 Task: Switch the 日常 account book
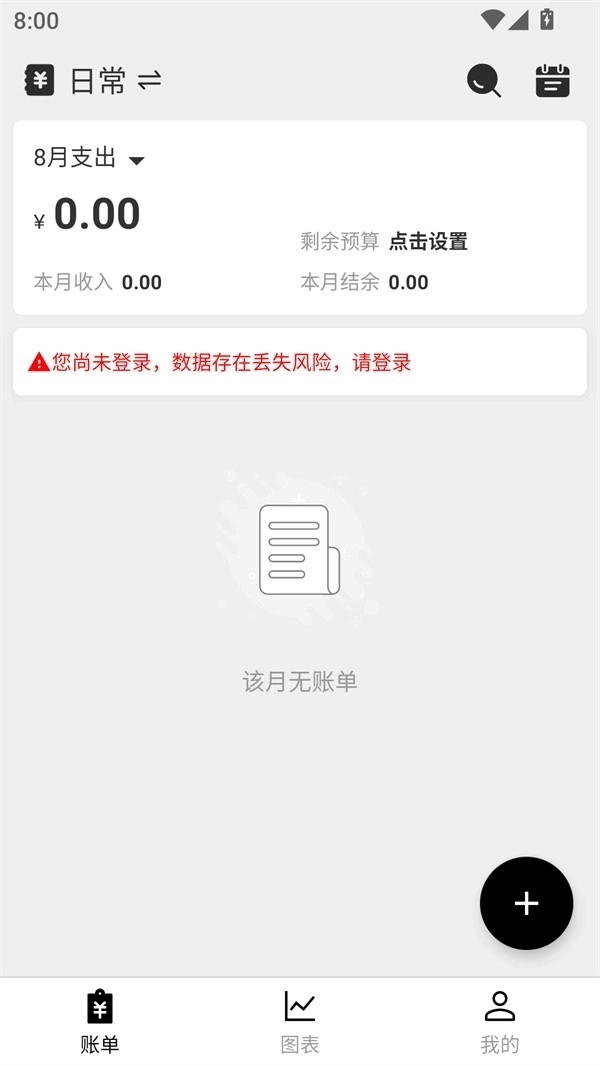coord(148,81)
